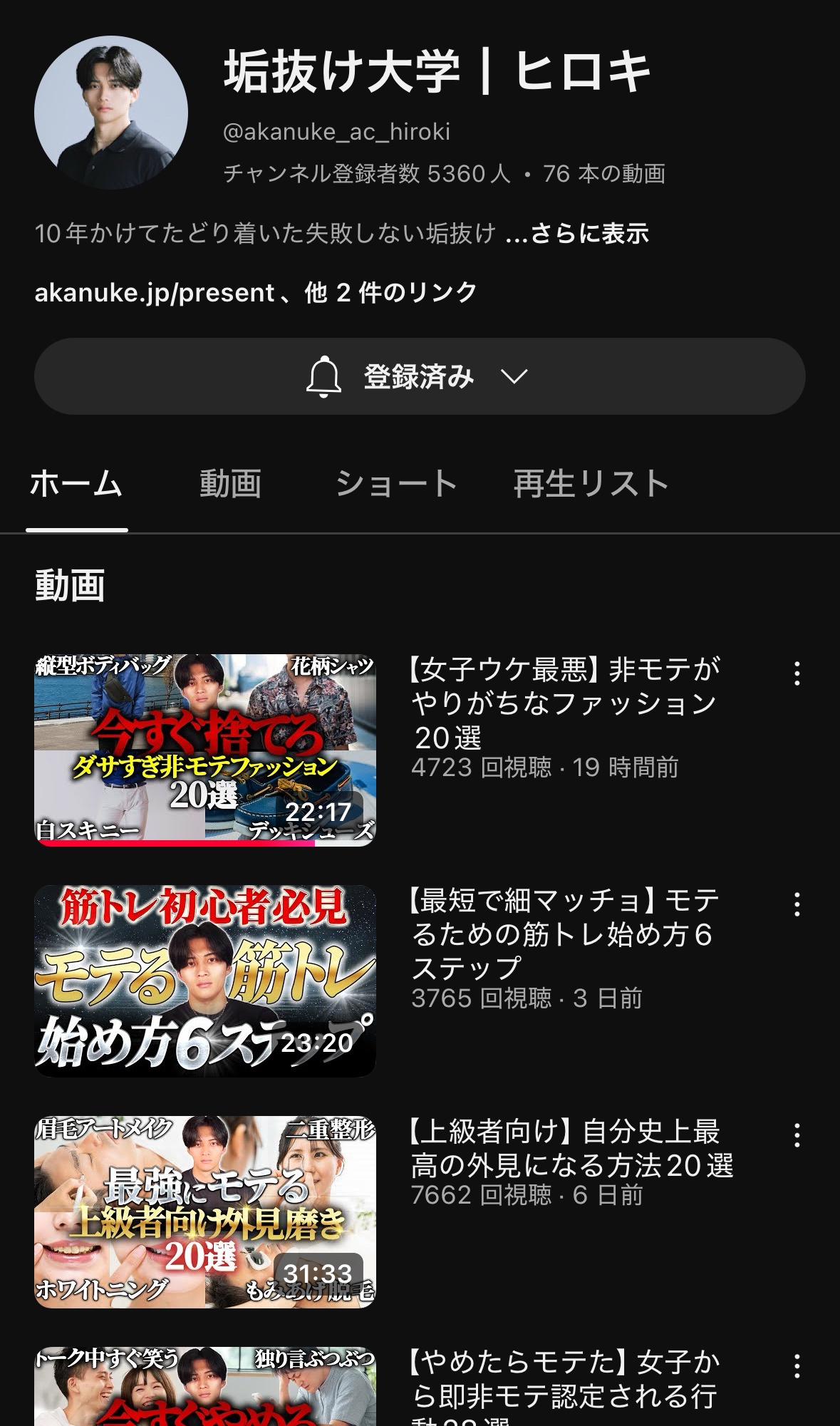The height and width of the screenshot is (1426, 840).
Task: Select the ホーム tab
Action: tap(76, 484)
